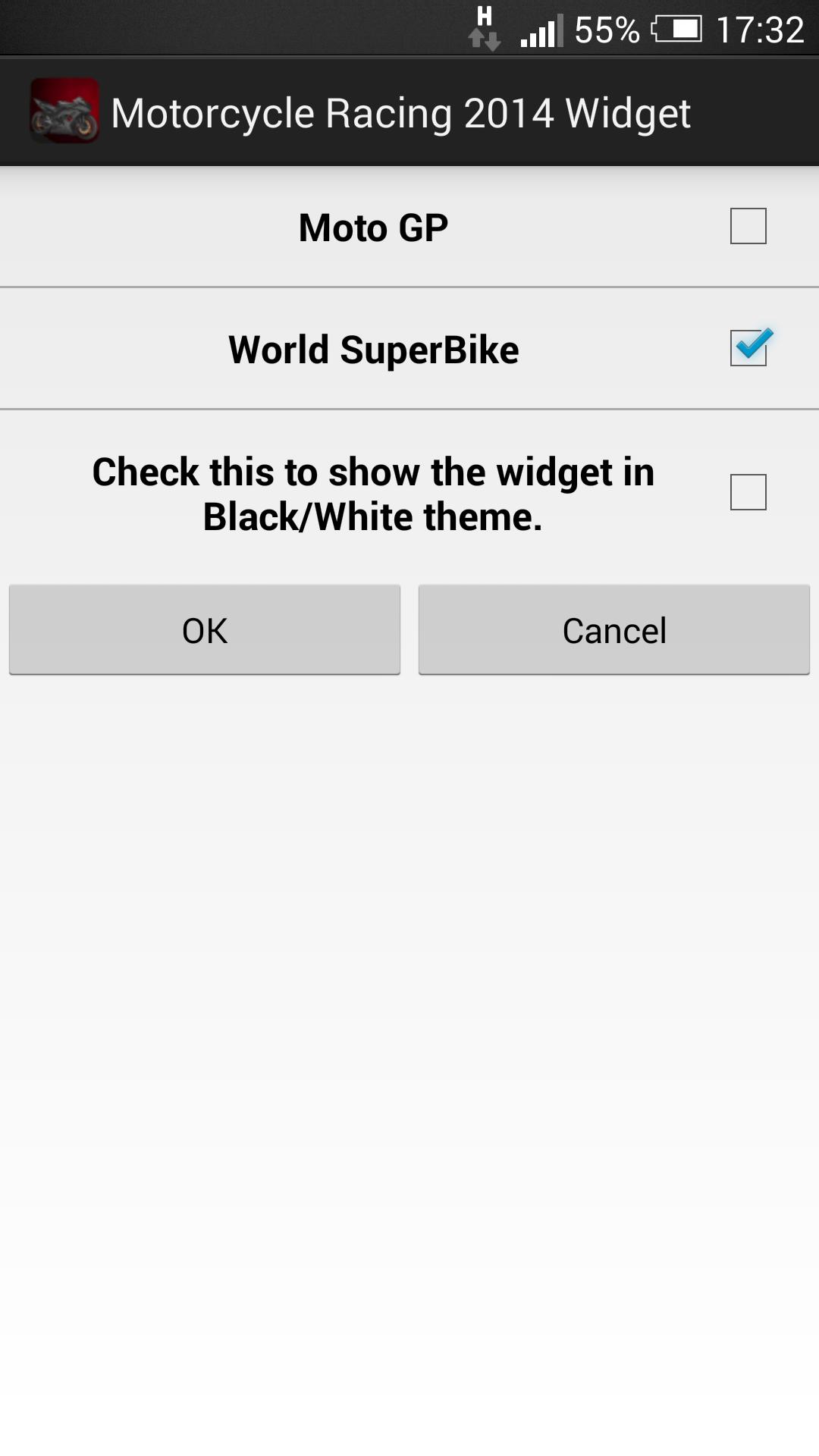Dismiss the dialog using Cancel

(x=613, y=629)
